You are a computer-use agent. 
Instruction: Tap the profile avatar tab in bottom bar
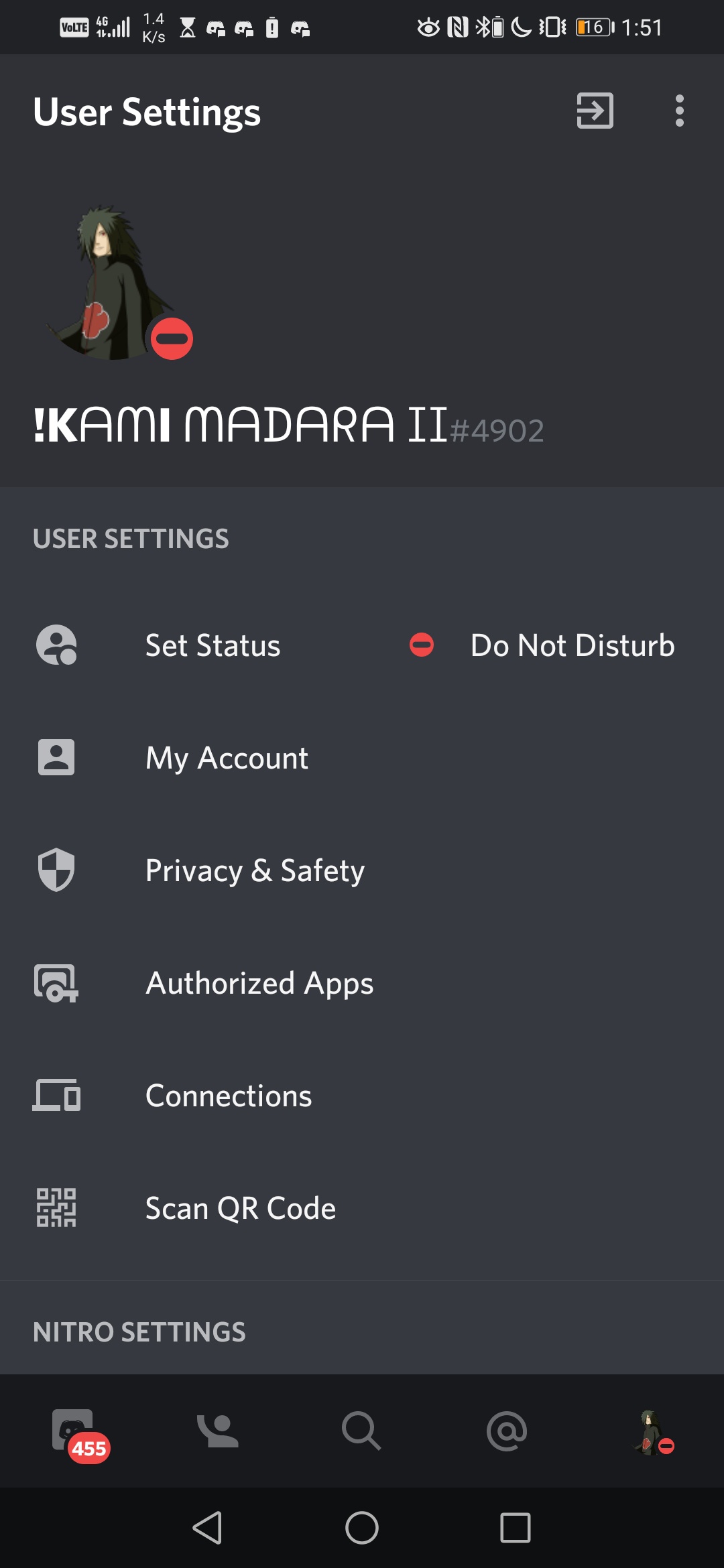651,1431
